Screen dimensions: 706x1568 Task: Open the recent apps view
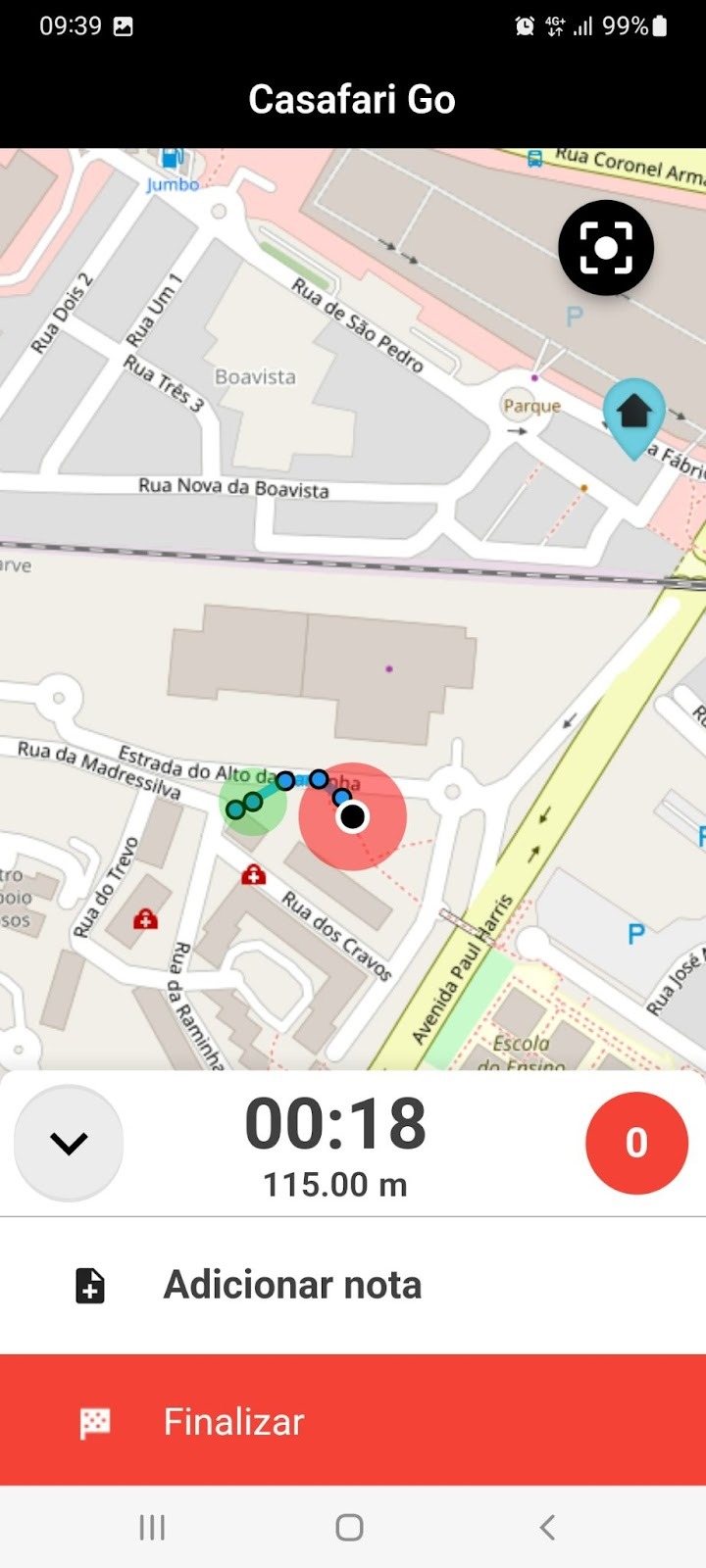coord(152,1527)
